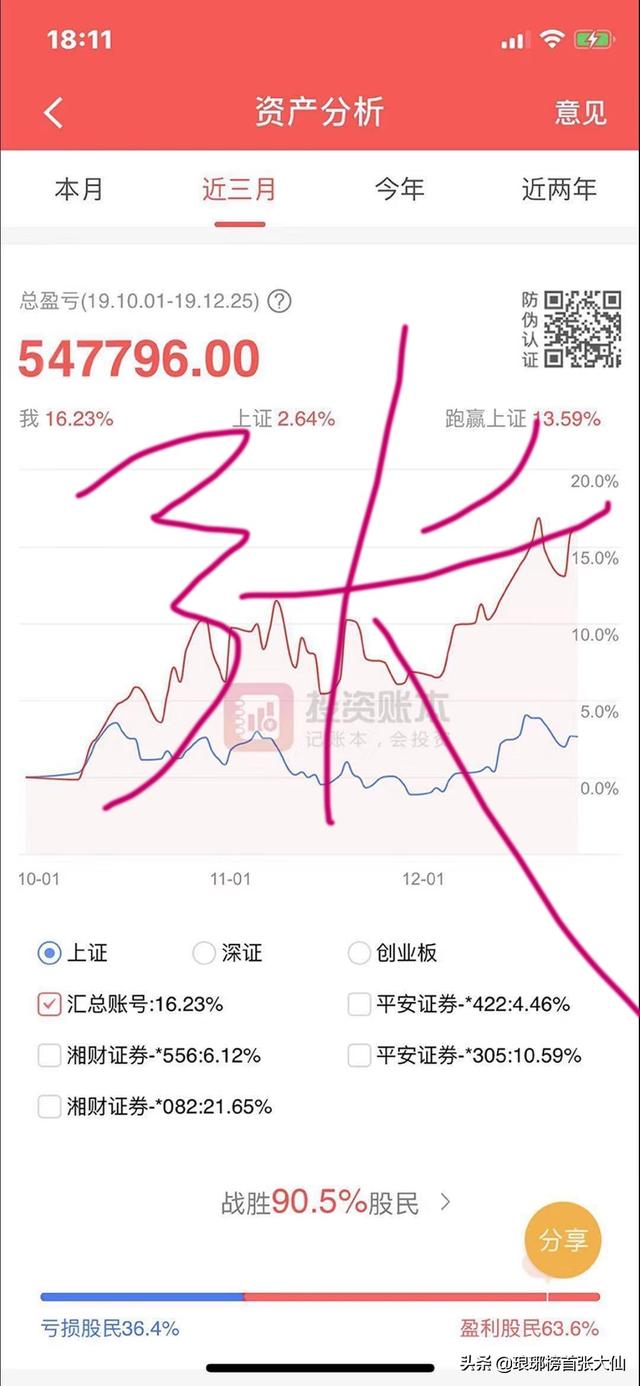Enable the 湘财证券-*082 account checkbox
The width and height of the screenshot is (640, 1386).
click(x=49, y=1106)
